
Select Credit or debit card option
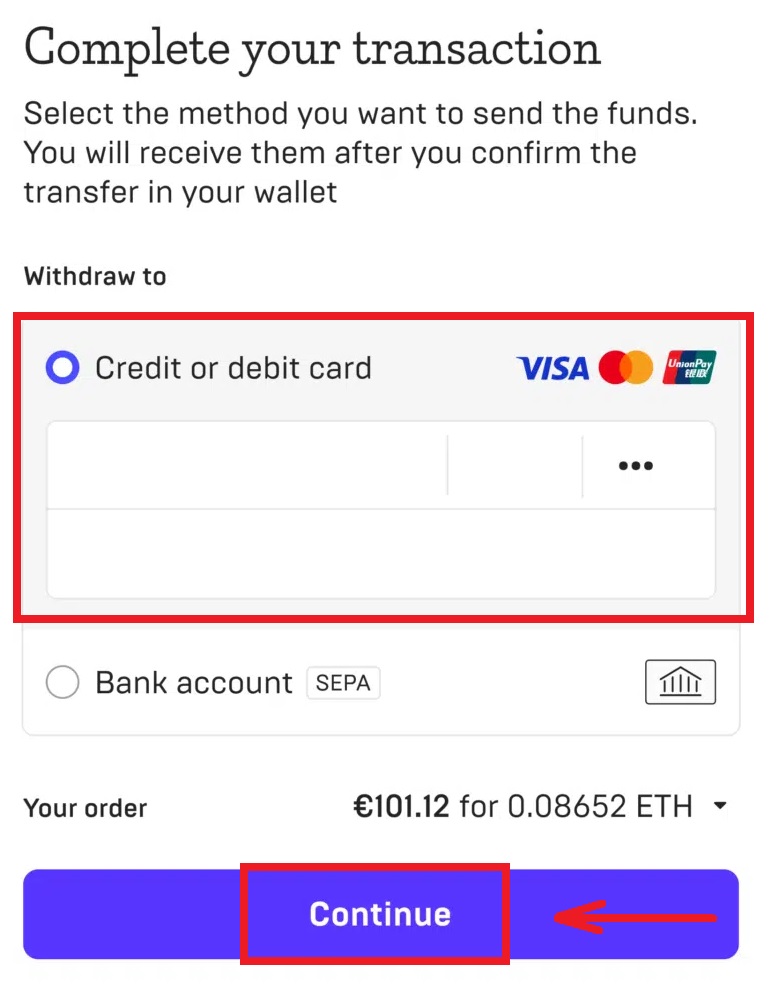point(62,369)
